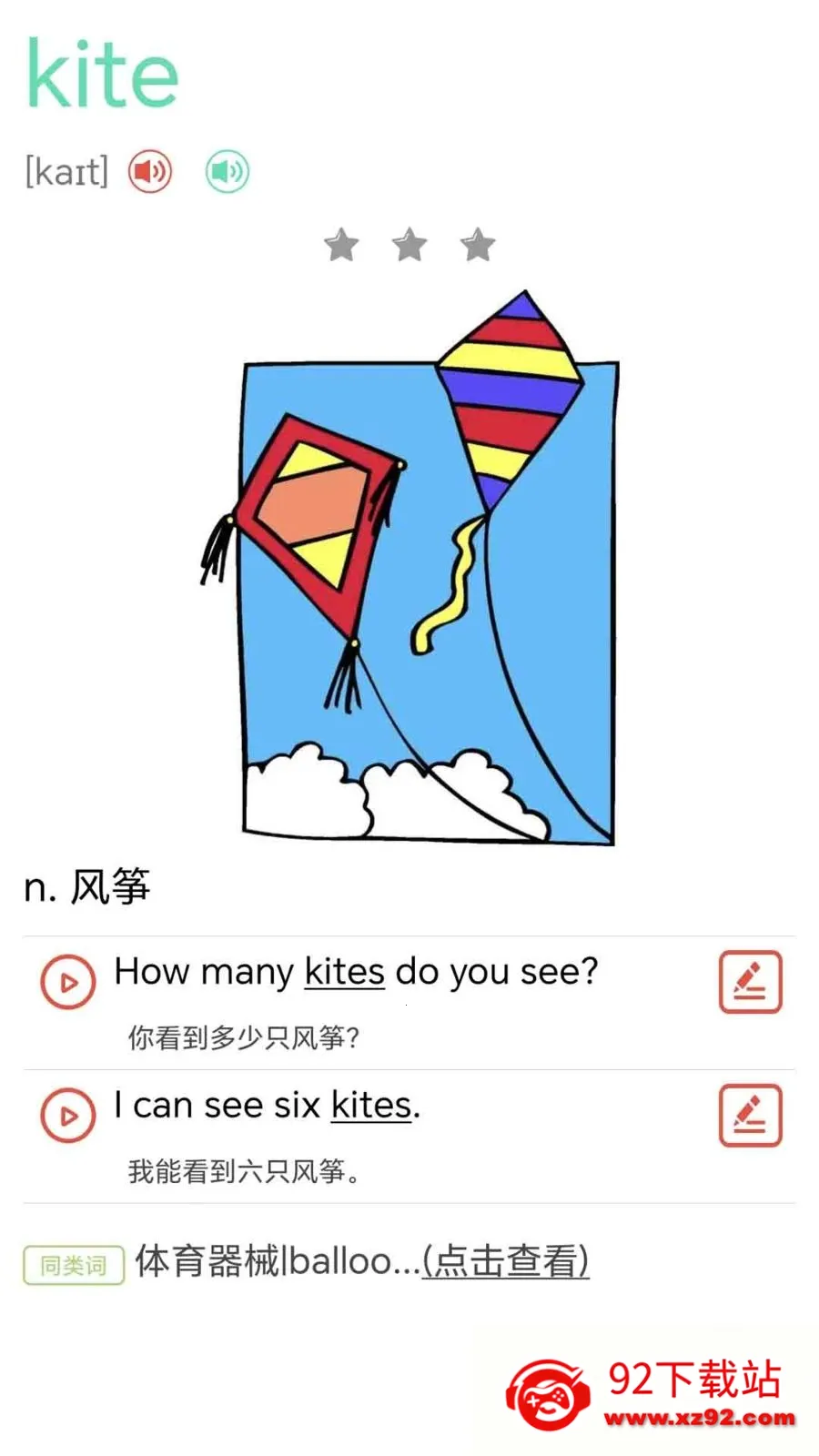Play the sentence "I can see six kites."

click(x=68, y=1116)
